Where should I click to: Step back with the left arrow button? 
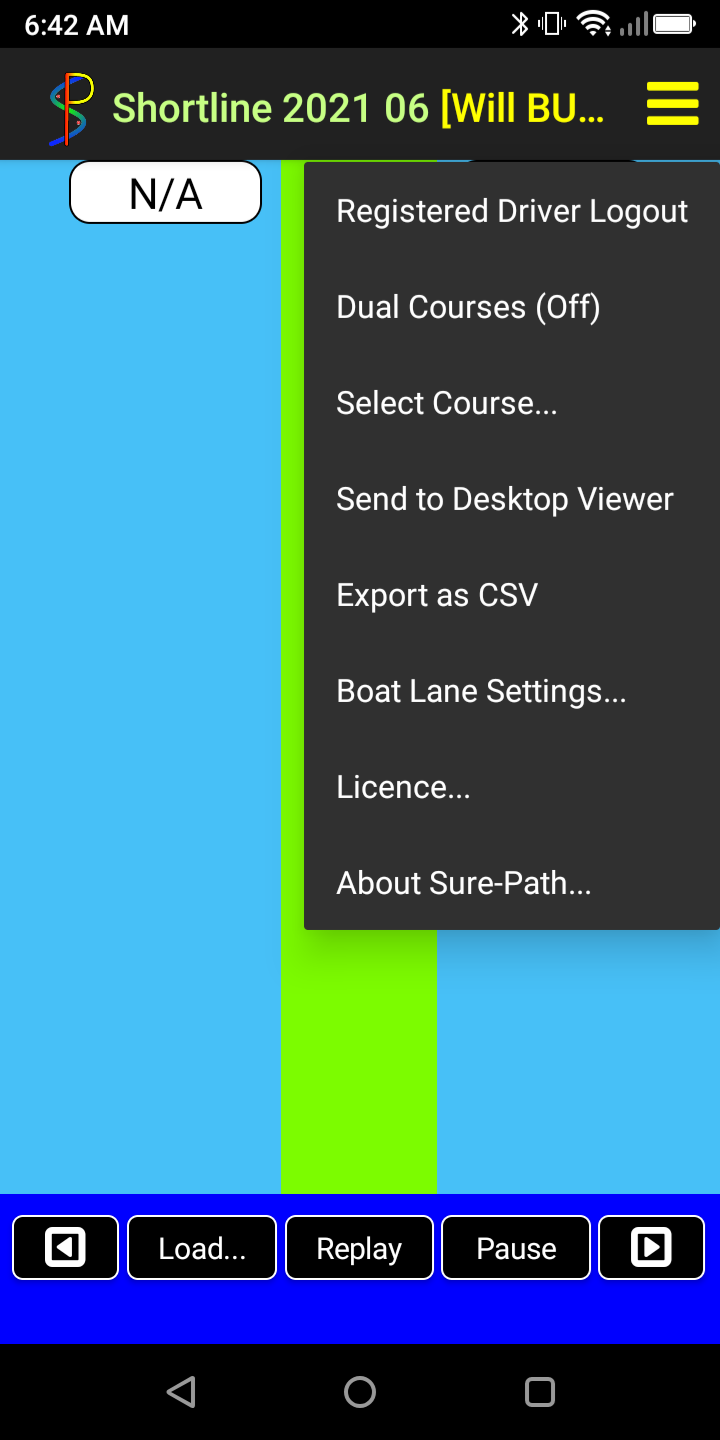pyautogui.click(x=66, y=1248)
